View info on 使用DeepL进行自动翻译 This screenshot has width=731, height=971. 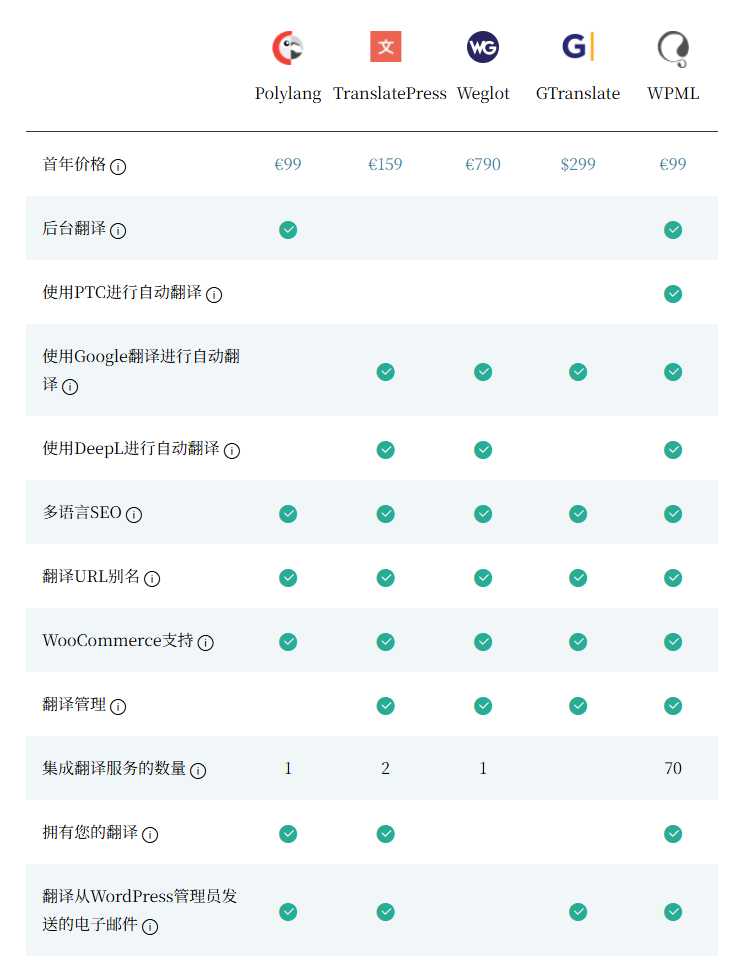coord(232,451)
